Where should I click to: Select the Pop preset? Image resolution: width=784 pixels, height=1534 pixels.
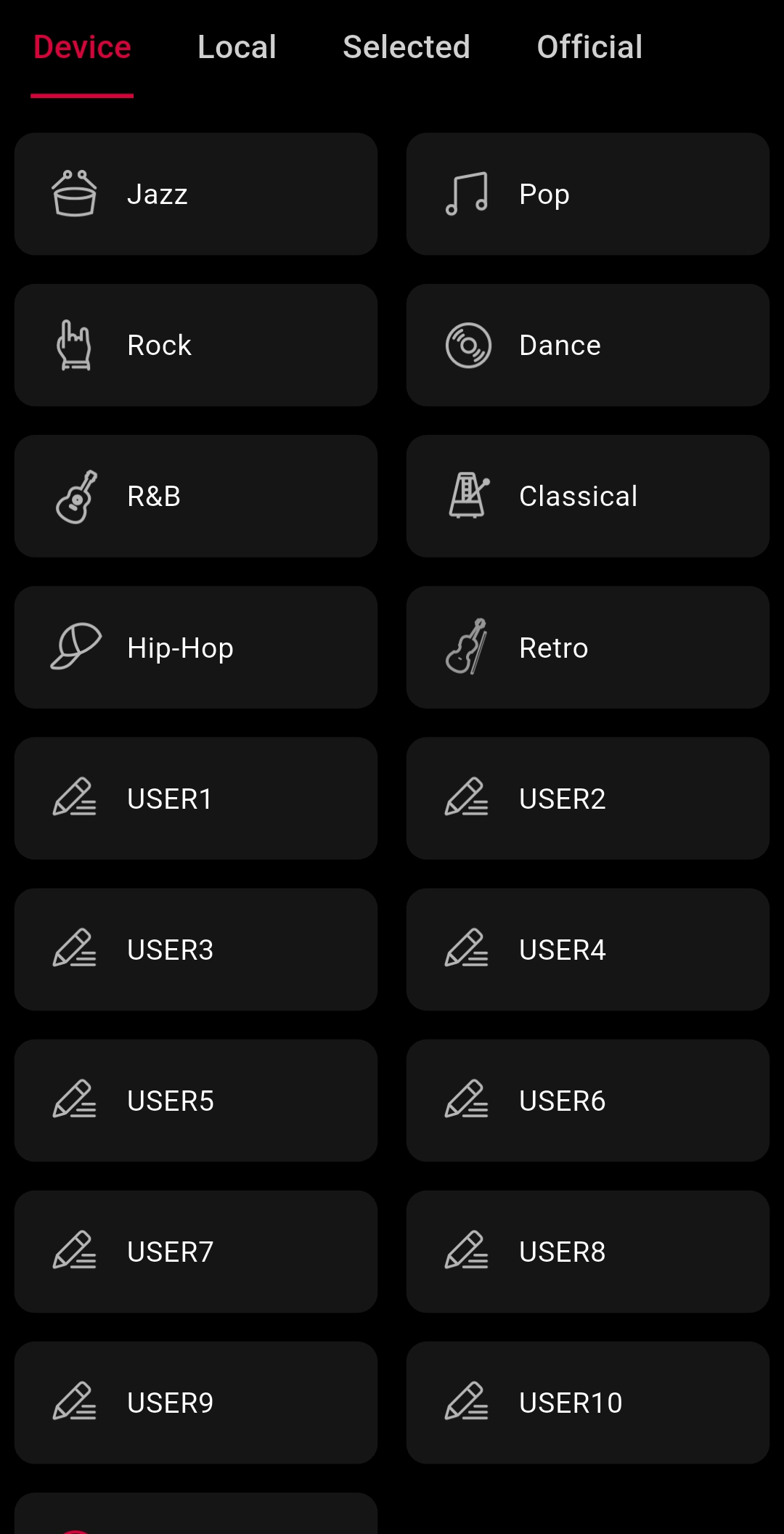588,194
